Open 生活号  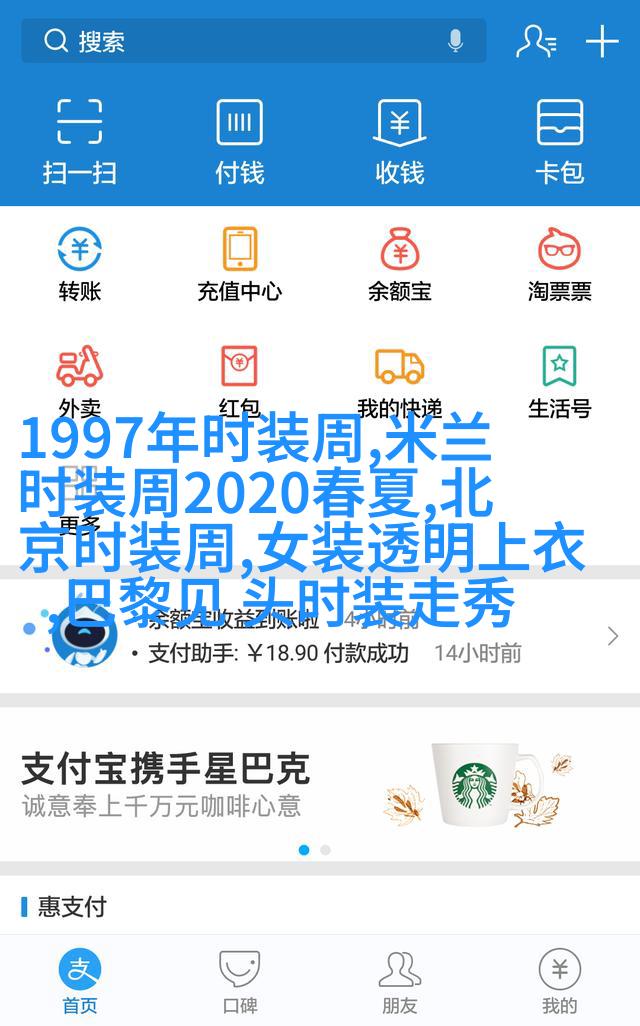coord(559,380)
